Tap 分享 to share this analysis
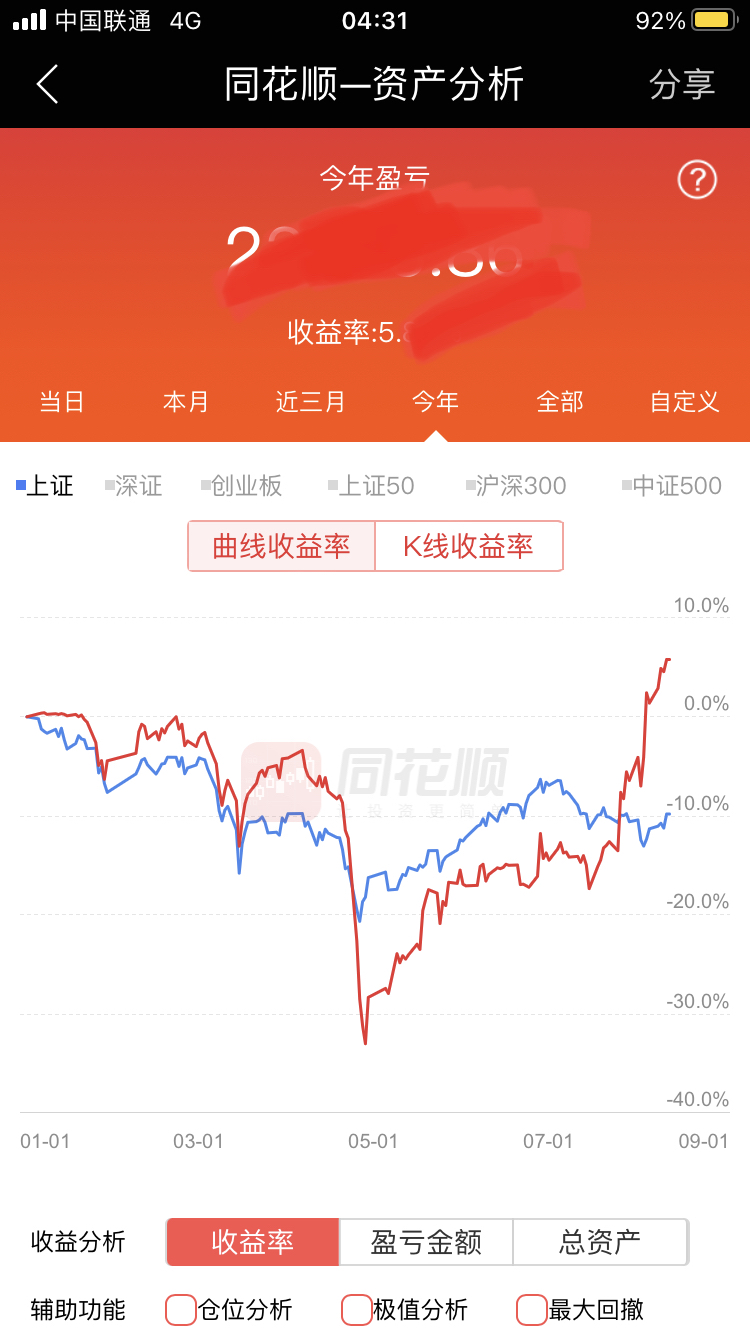750x1334 pixels. point(682,84)
